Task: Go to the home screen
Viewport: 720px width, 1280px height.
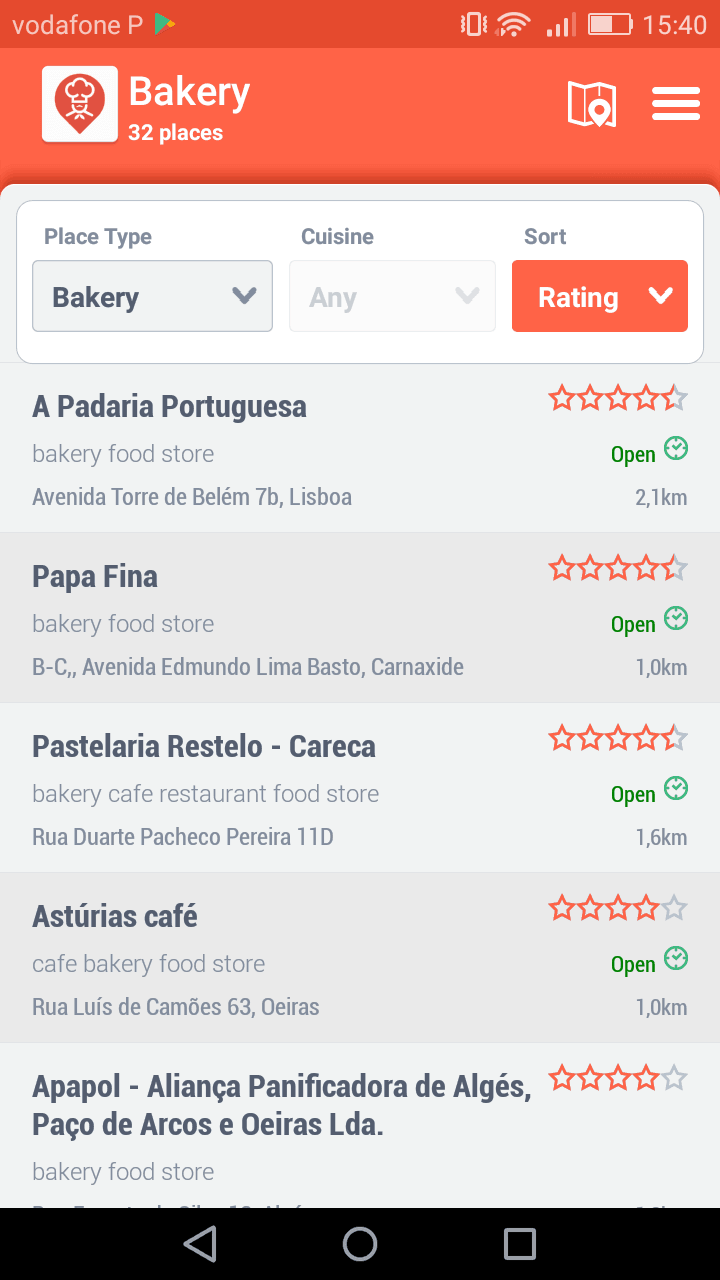Action: [x=360, y=1244]
